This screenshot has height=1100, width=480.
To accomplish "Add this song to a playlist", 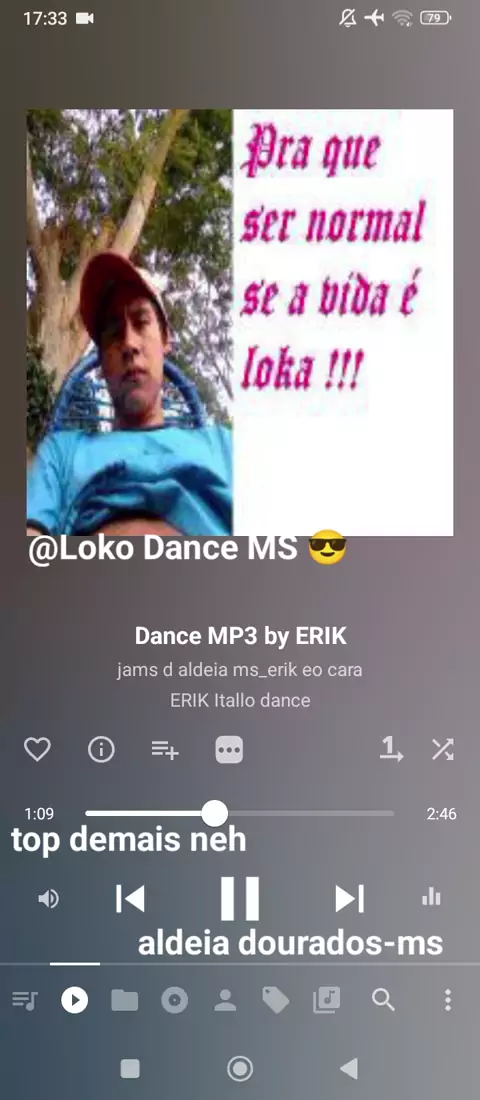I will (165, 750).
